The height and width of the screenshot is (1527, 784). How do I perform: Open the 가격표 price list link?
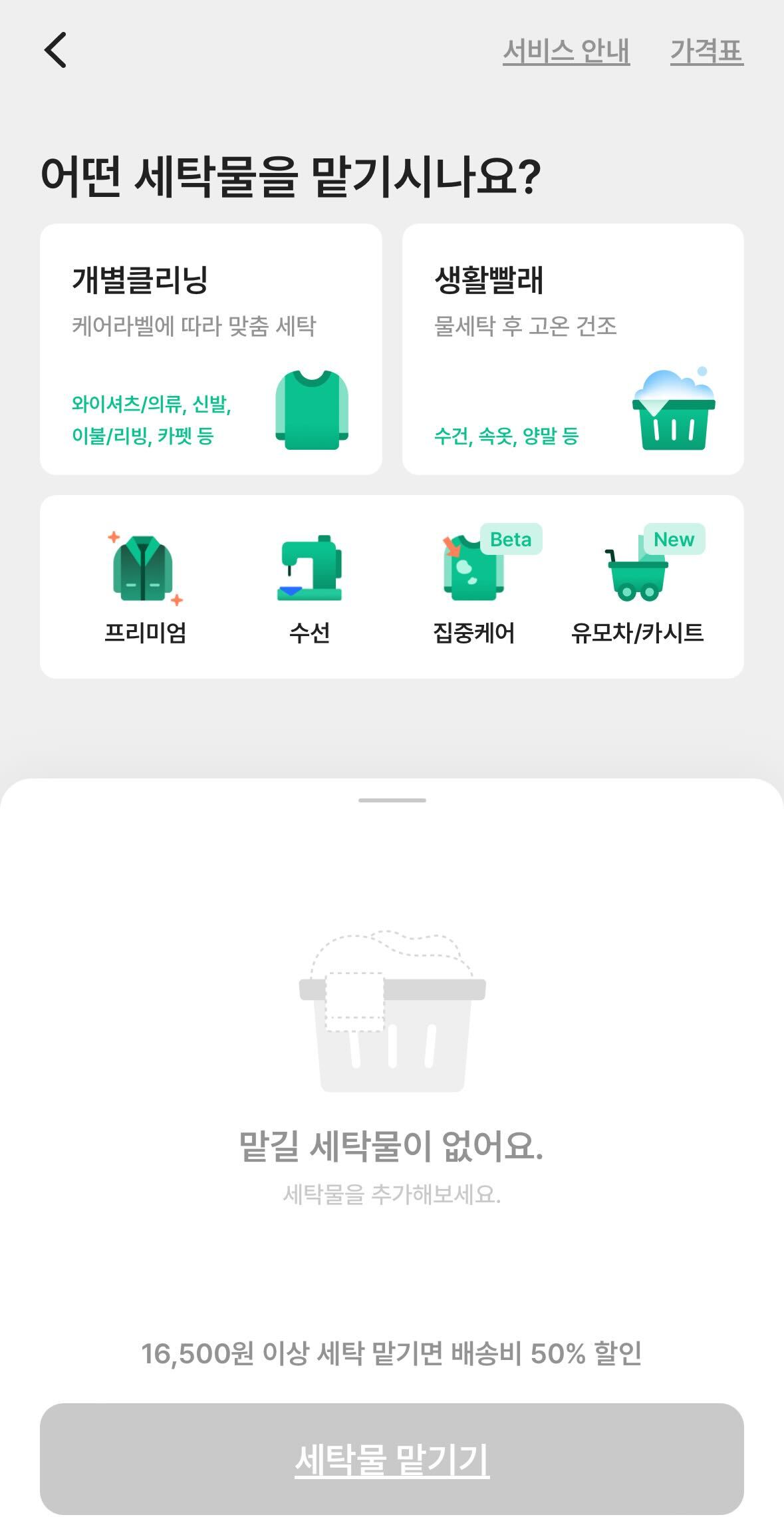click(x=706, y=51)
